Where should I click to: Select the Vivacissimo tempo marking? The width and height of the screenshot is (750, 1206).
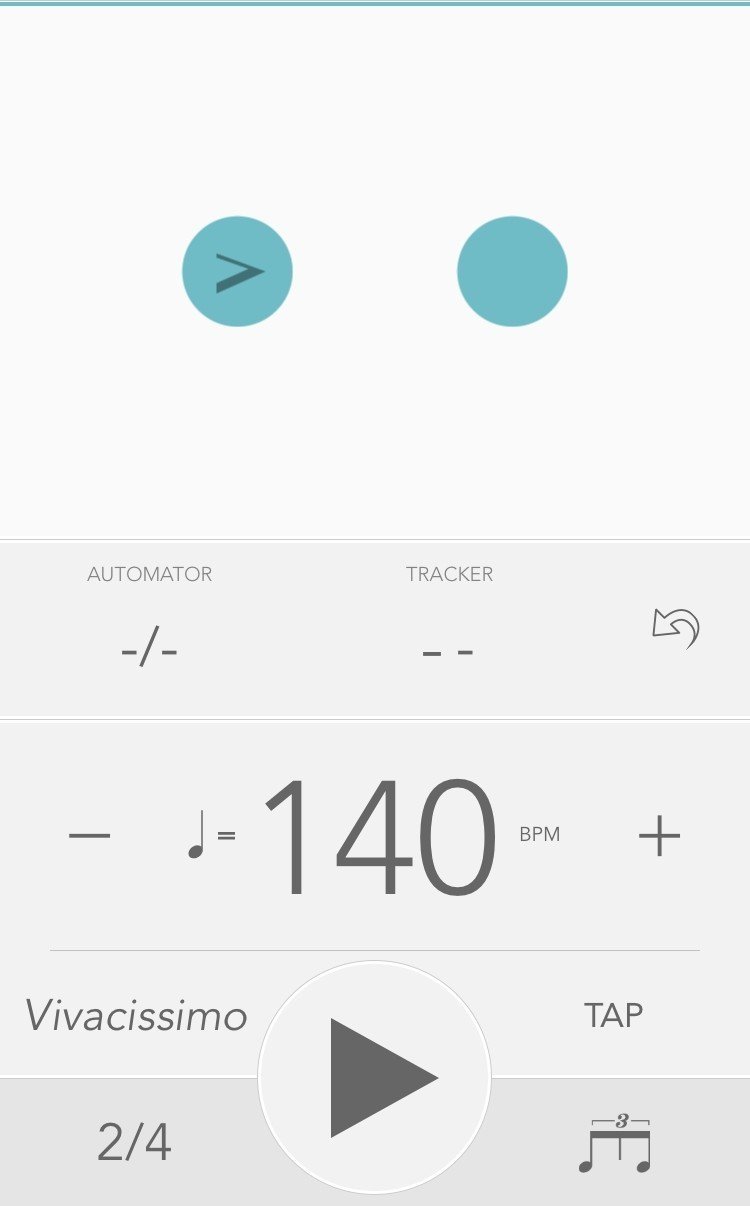(x=136, y=1015)
